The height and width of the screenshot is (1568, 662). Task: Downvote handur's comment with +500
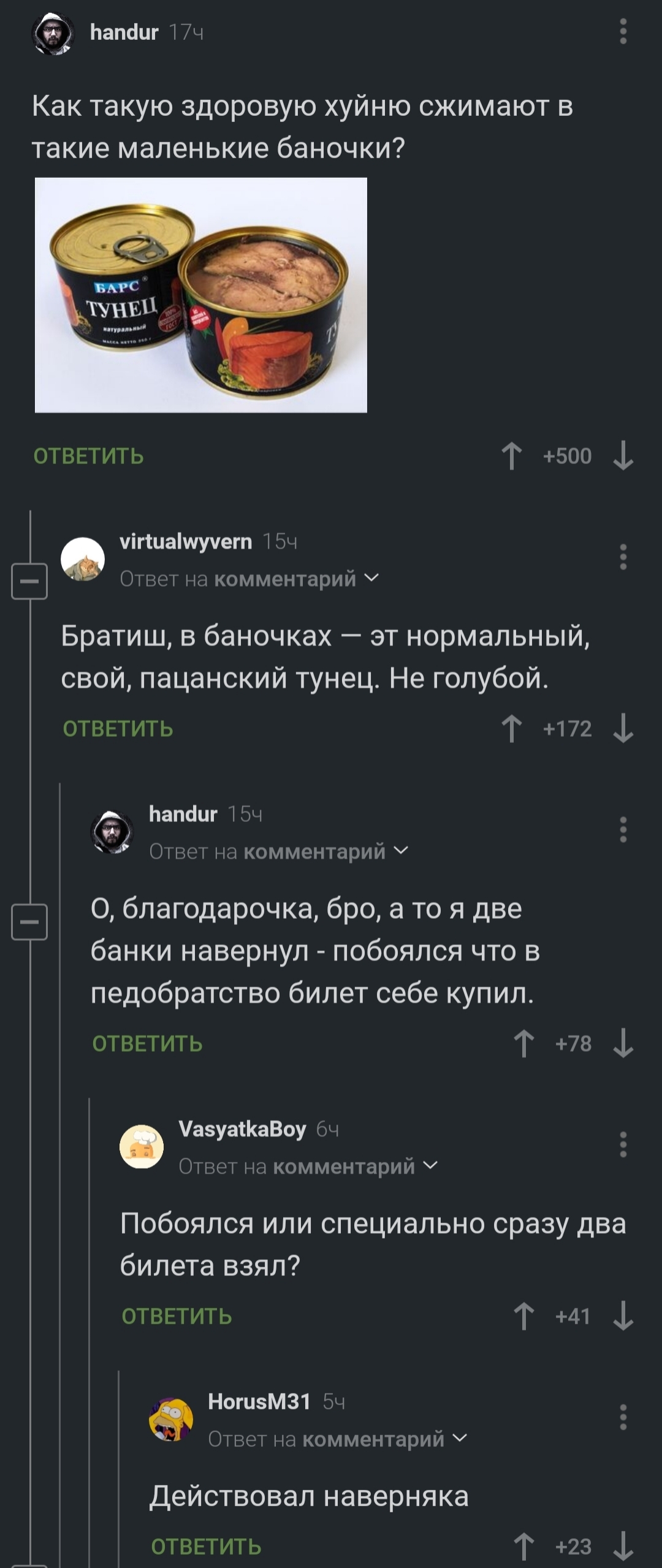(x=623, y=456)
